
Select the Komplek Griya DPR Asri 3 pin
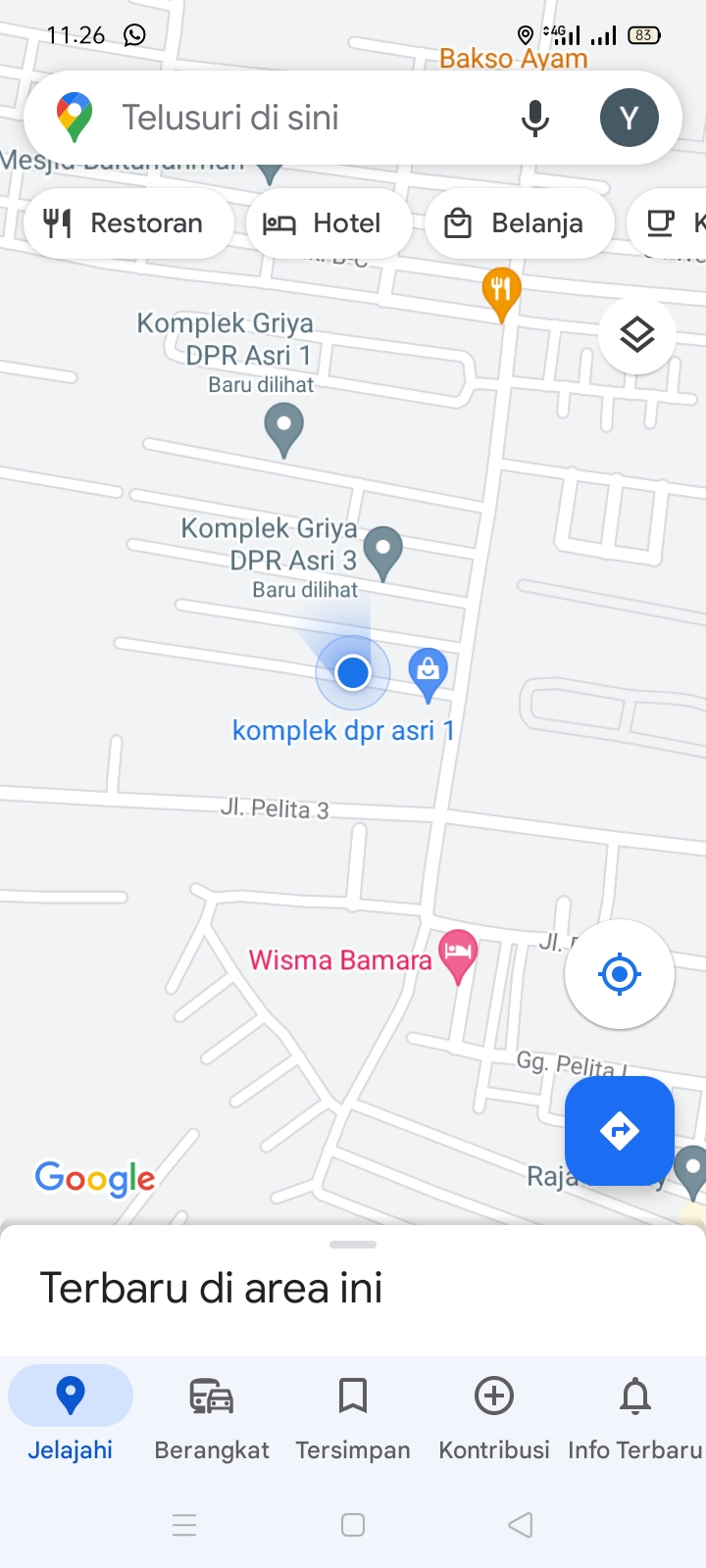[x=382, y=550]
